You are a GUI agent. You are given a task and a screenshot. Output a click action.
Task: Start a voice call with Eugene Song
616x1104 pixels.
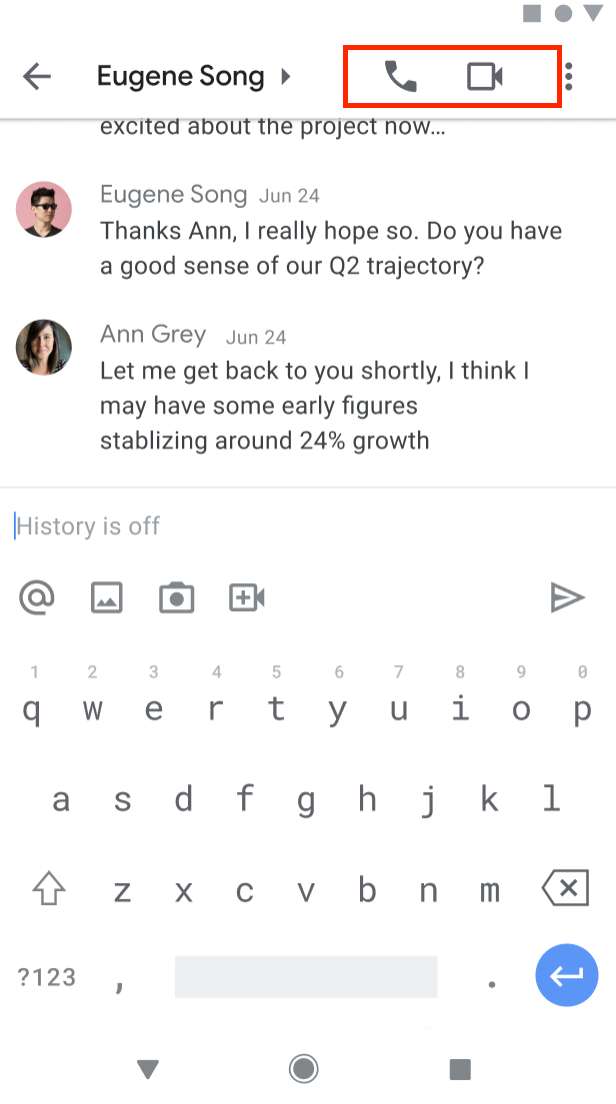(x=401, y=76)
